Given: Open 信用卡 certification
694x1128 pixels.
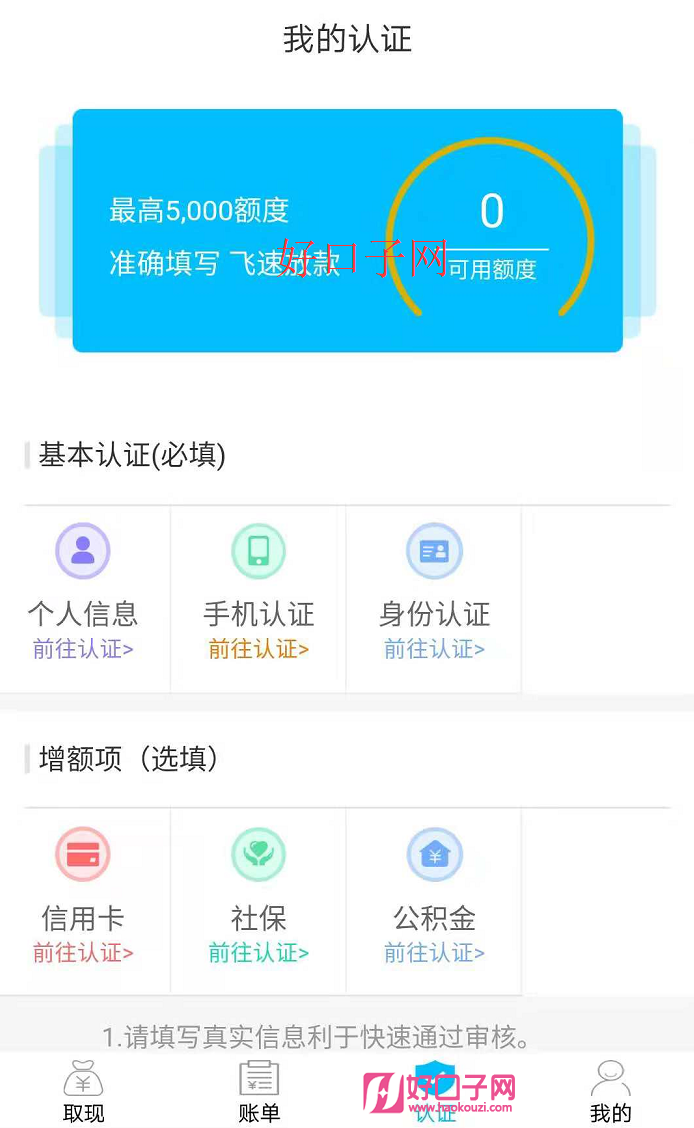Looking at the screenshot, I should pyautogui.click(x=83, y=899).
